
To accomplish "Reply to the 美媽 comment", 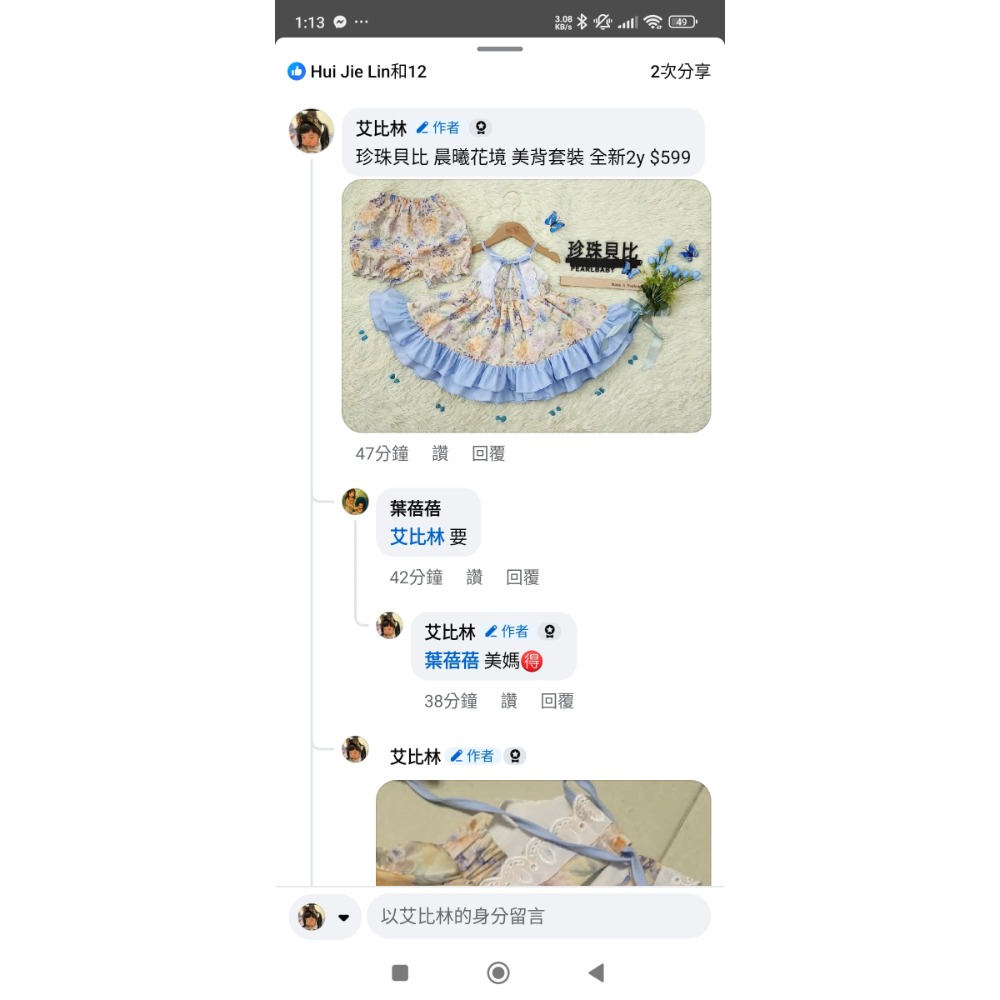I will 557,701.
